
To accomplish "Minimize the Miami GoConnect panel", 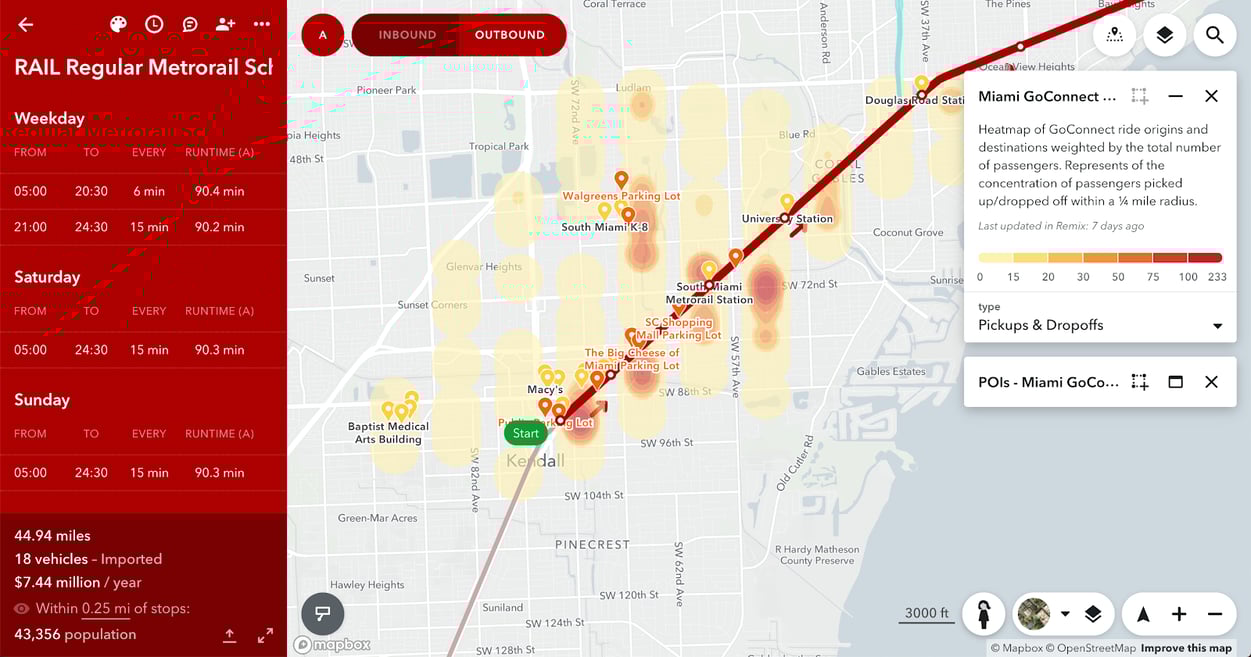I will click(1175, 96).
